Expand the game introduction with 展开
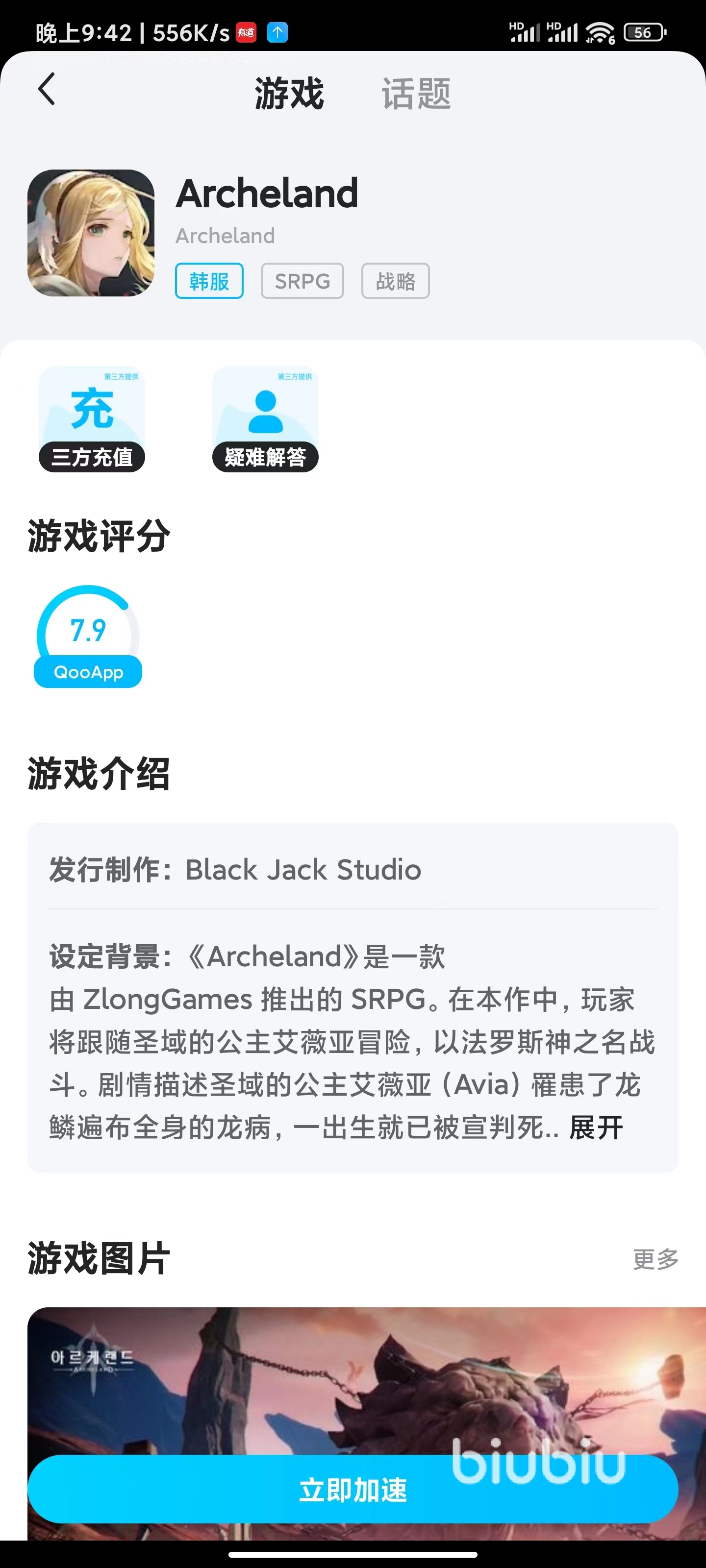706x1568 pixels. 596,1127
